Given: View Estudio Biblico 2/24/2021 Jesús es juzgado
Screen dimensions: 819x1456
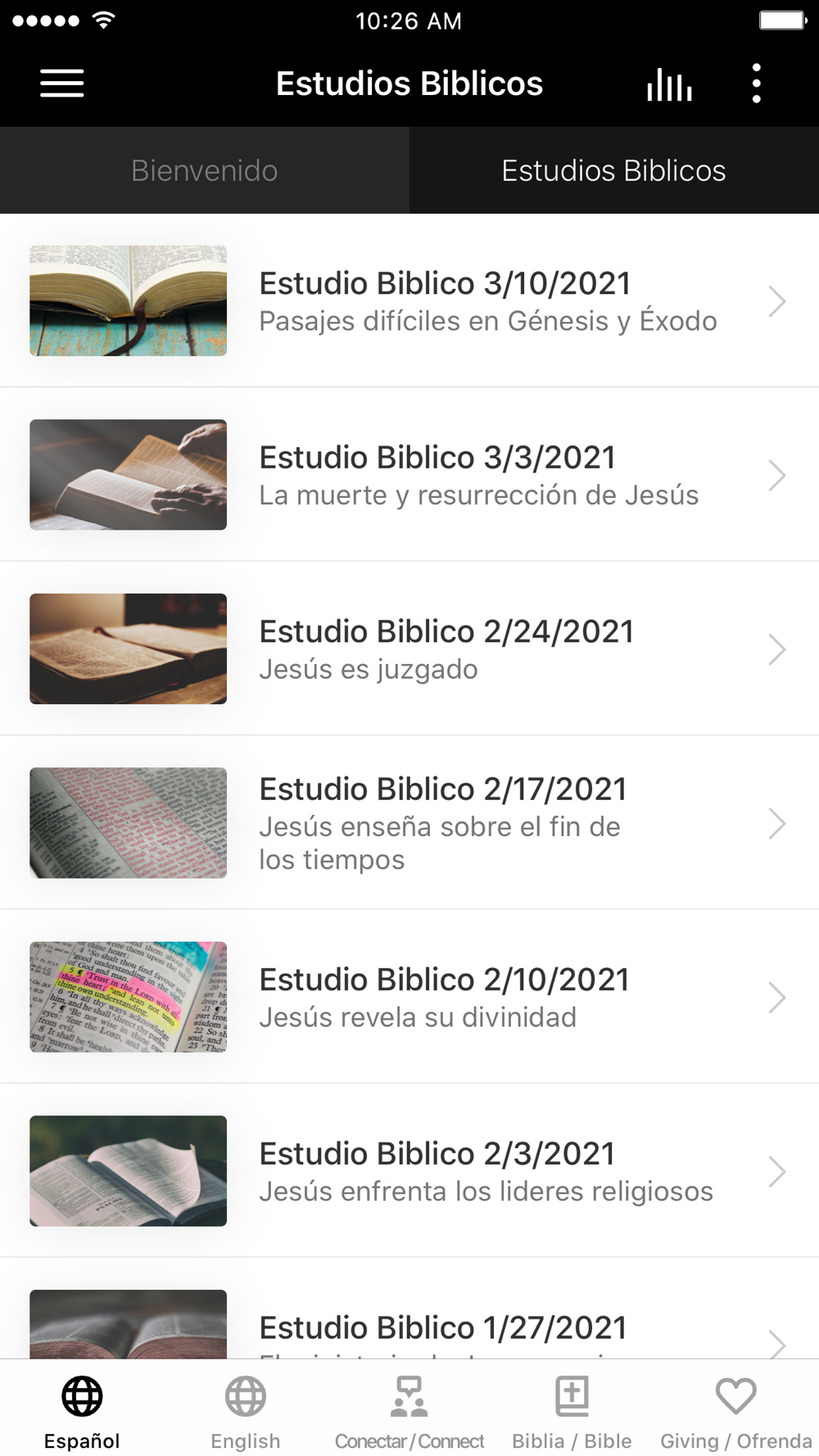Looking at the screenshot, I should (409, 649).
